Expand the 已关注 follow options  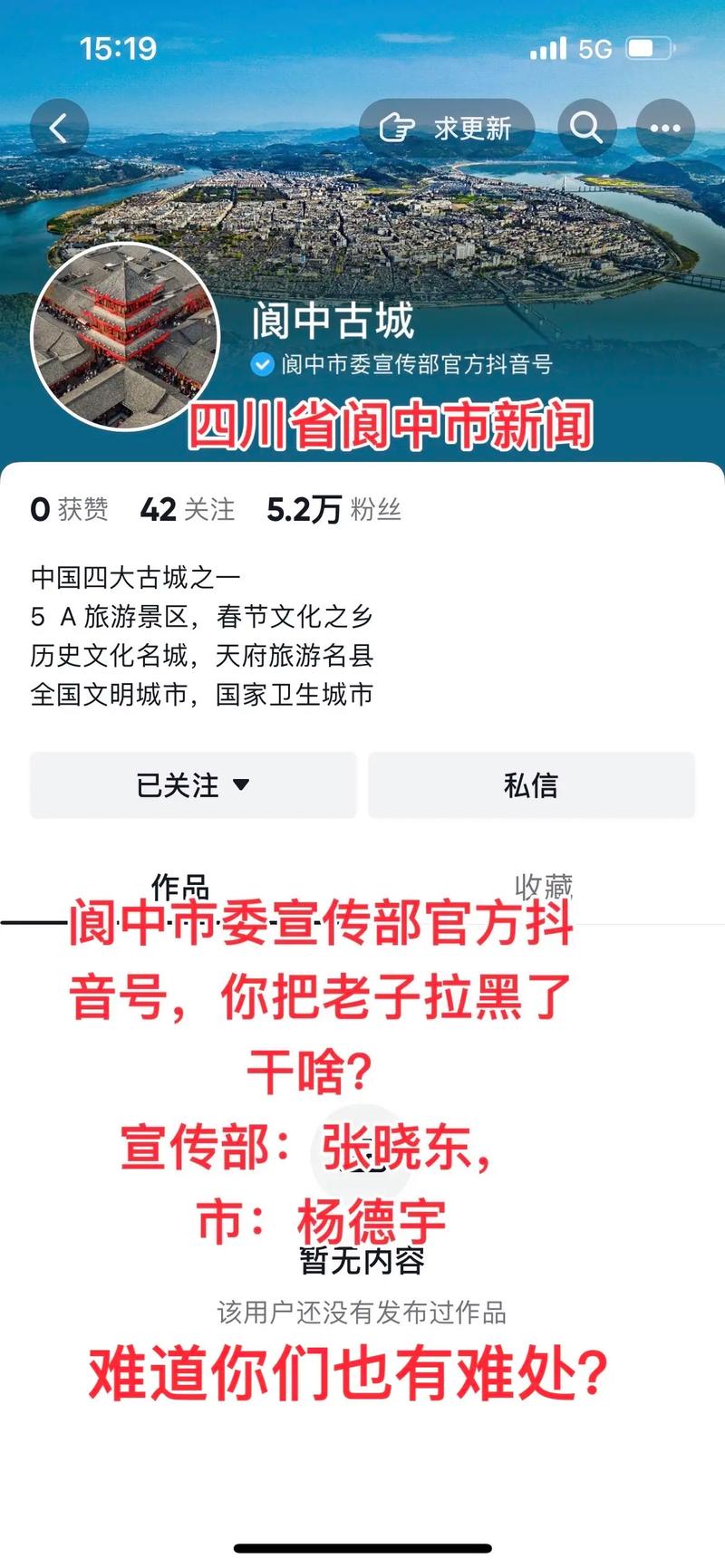pyautogui.click(x=193, y=785)
